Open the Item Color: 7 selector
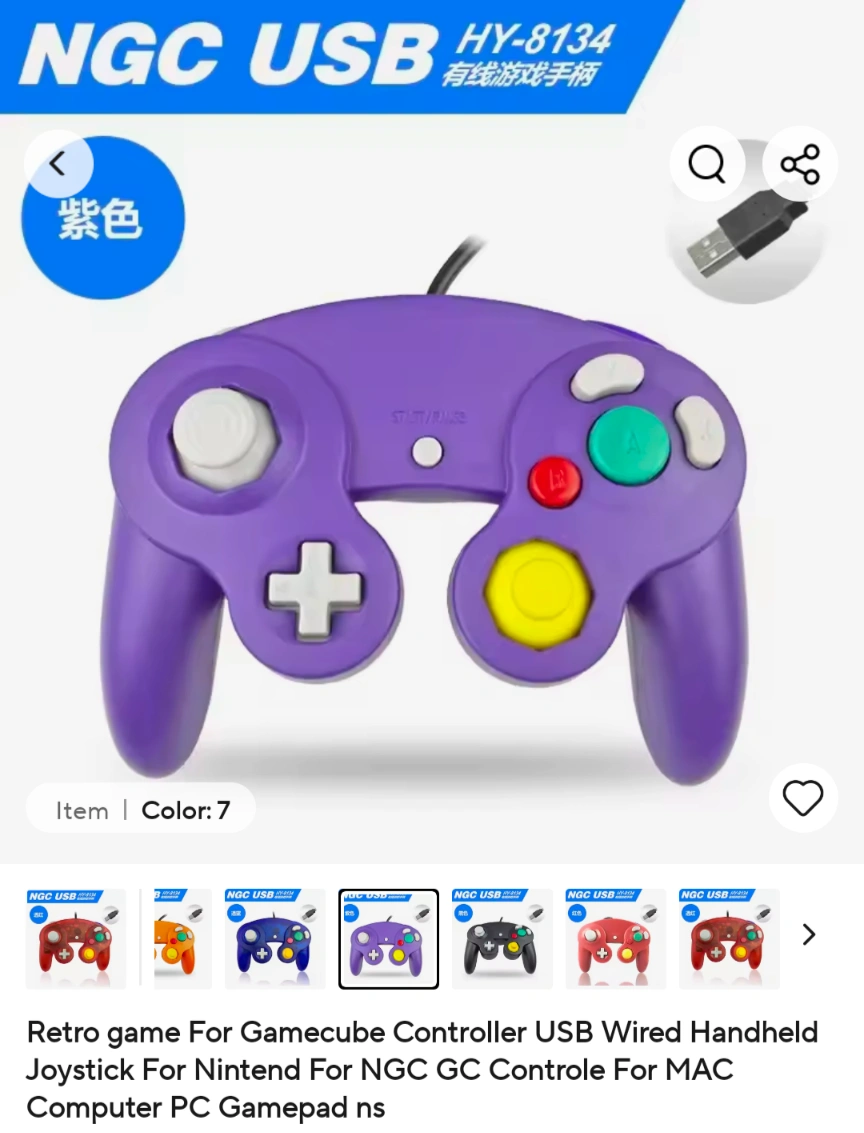The image size is (864, 1133). coord(142,810)
